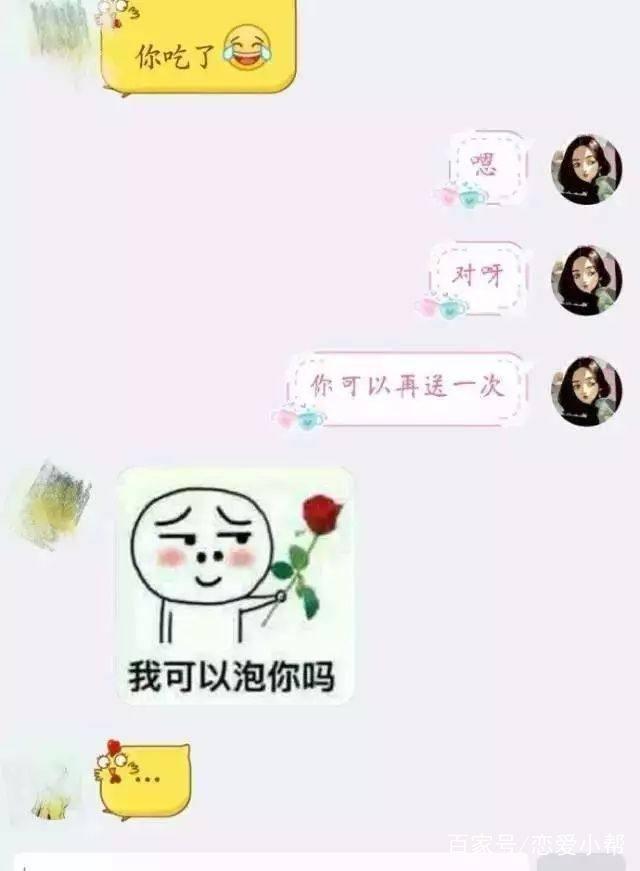This screenshot has width=640, height=871.
Task: Open the rose sticker 我可以泡你吗
Action: pos(235,585)
